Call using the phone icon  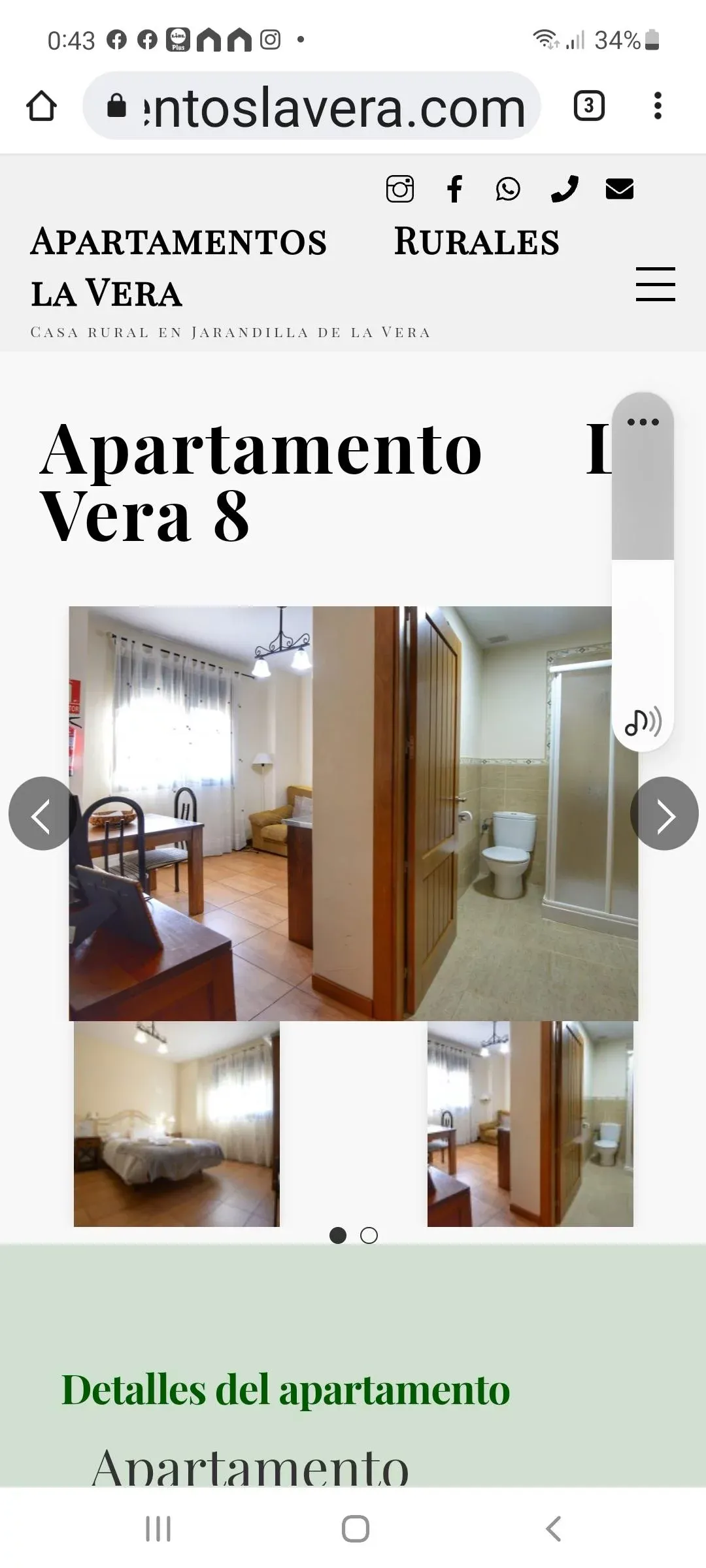[x=564, y=189]
